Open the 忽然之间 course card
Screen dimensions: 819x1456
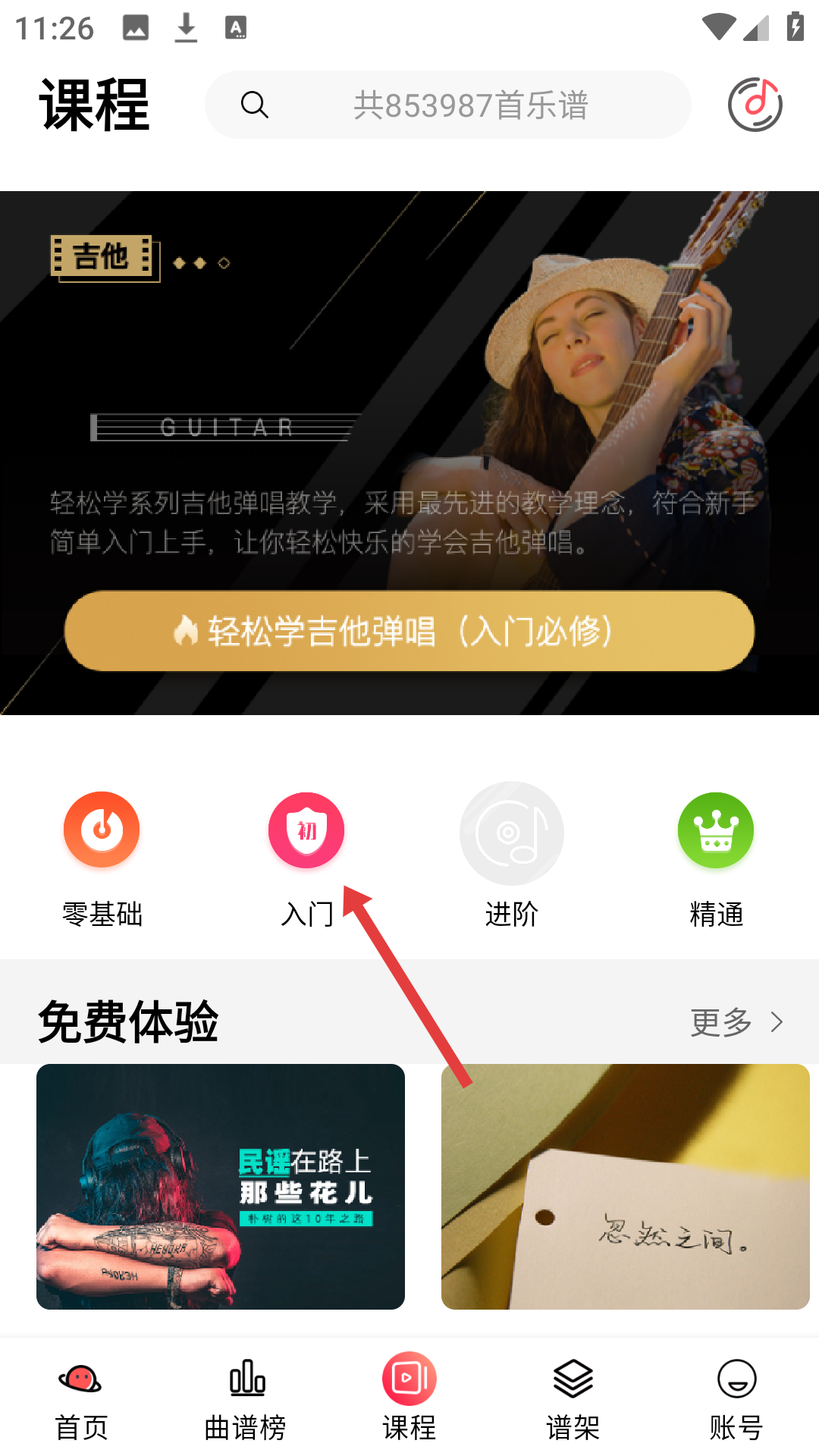625,1186
